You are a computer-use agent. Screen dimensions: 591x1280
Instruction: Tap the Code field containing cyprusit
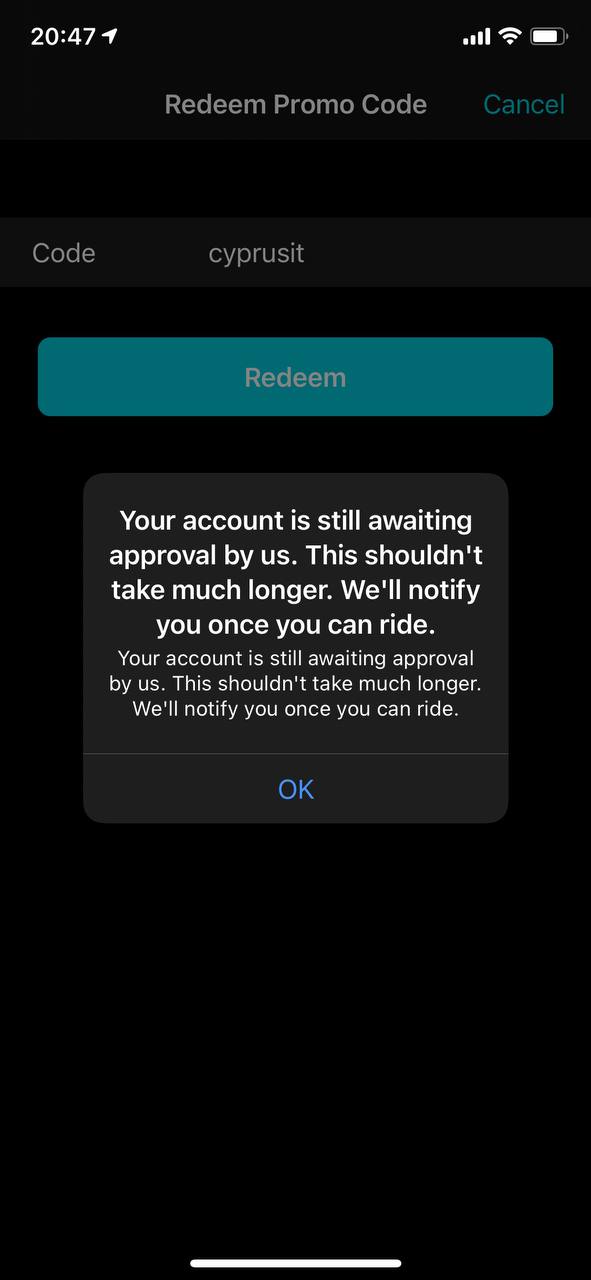coord(295,253)
